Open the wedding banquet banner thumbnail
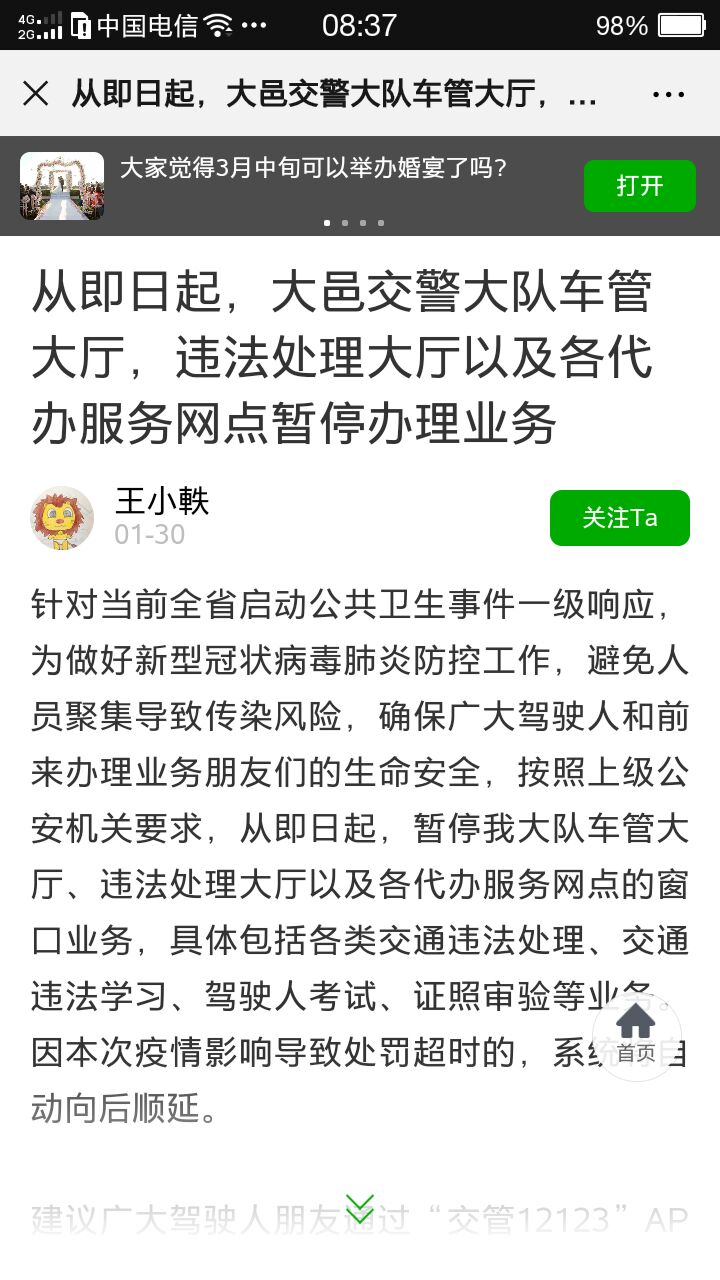This screenshot has width=720, height=1280. pos(62,186)
